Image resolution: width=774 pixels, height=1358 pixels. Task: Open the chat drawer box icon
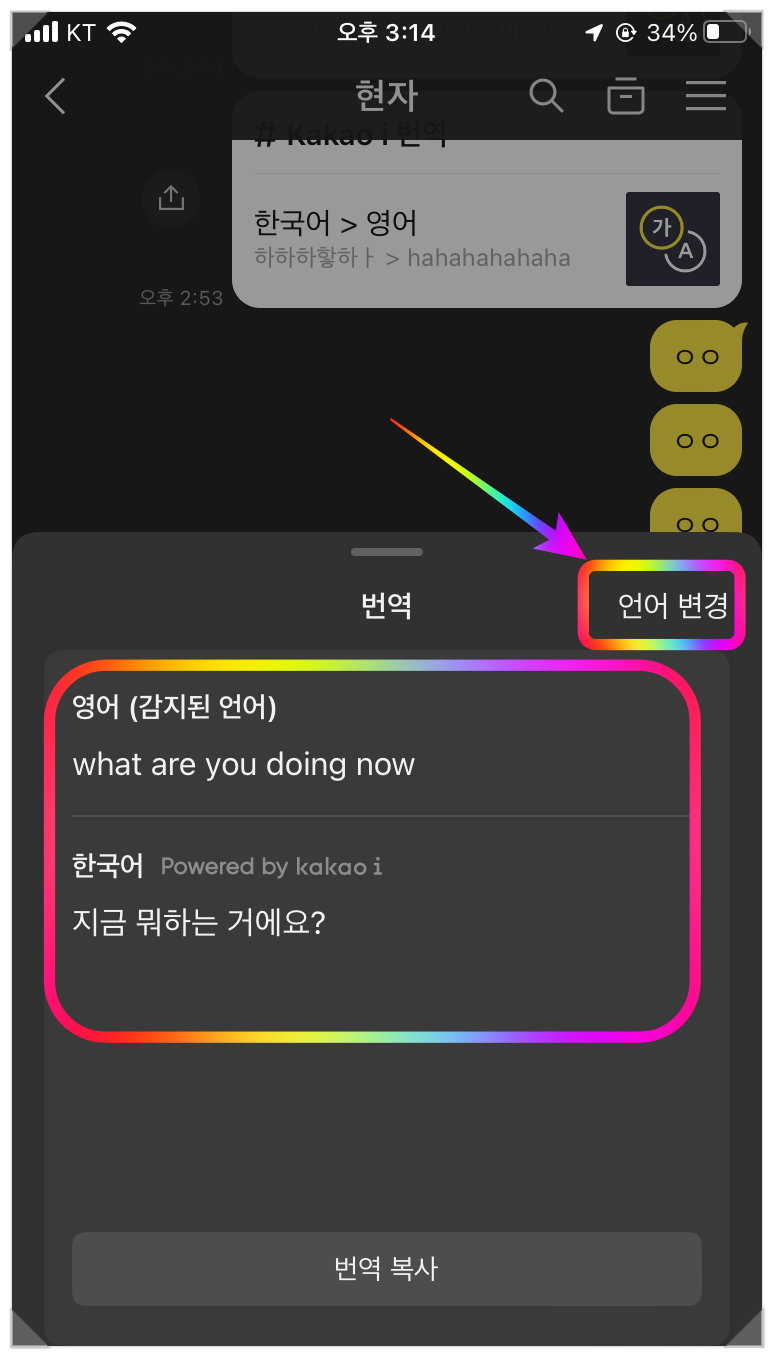click(626, 95)
